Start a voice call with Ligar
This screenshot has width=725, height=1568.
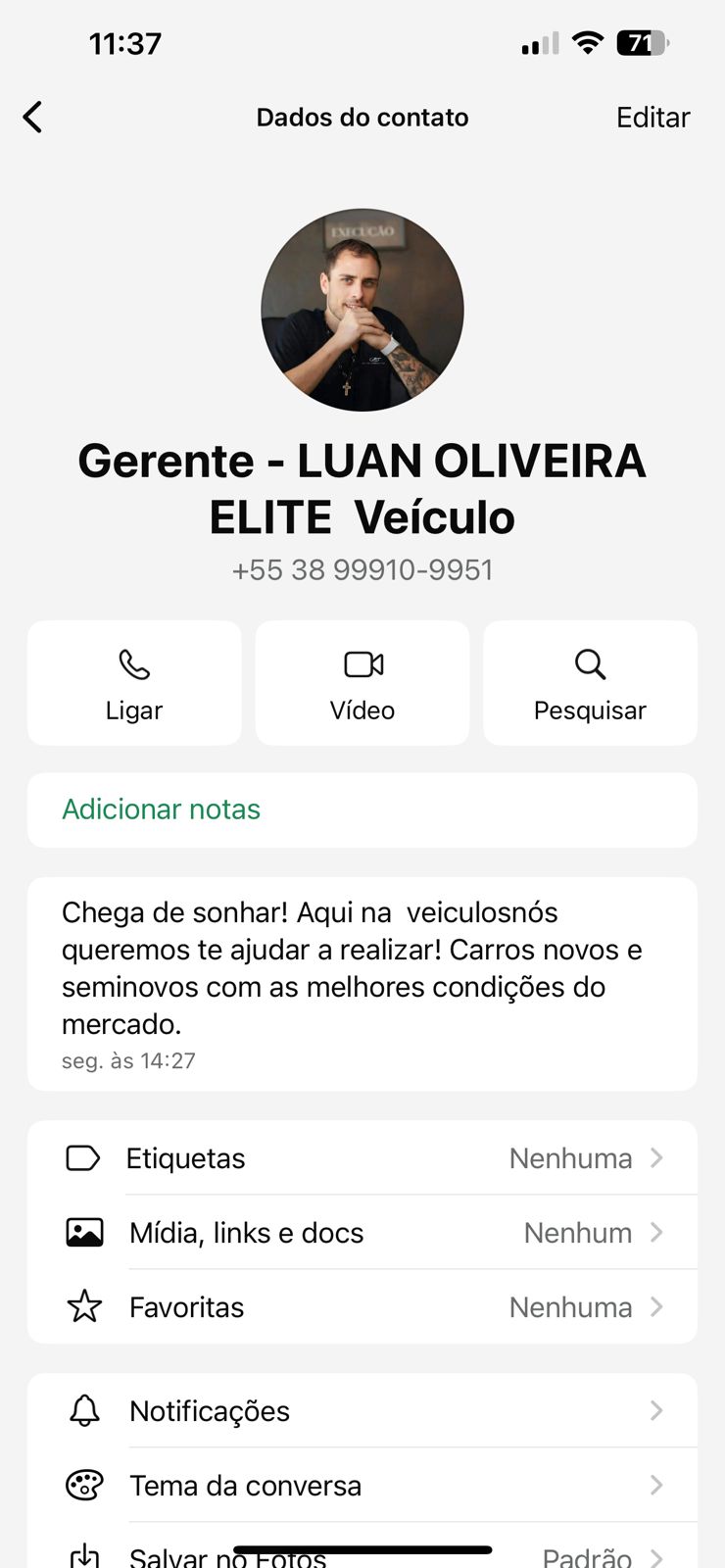(134, 683)
